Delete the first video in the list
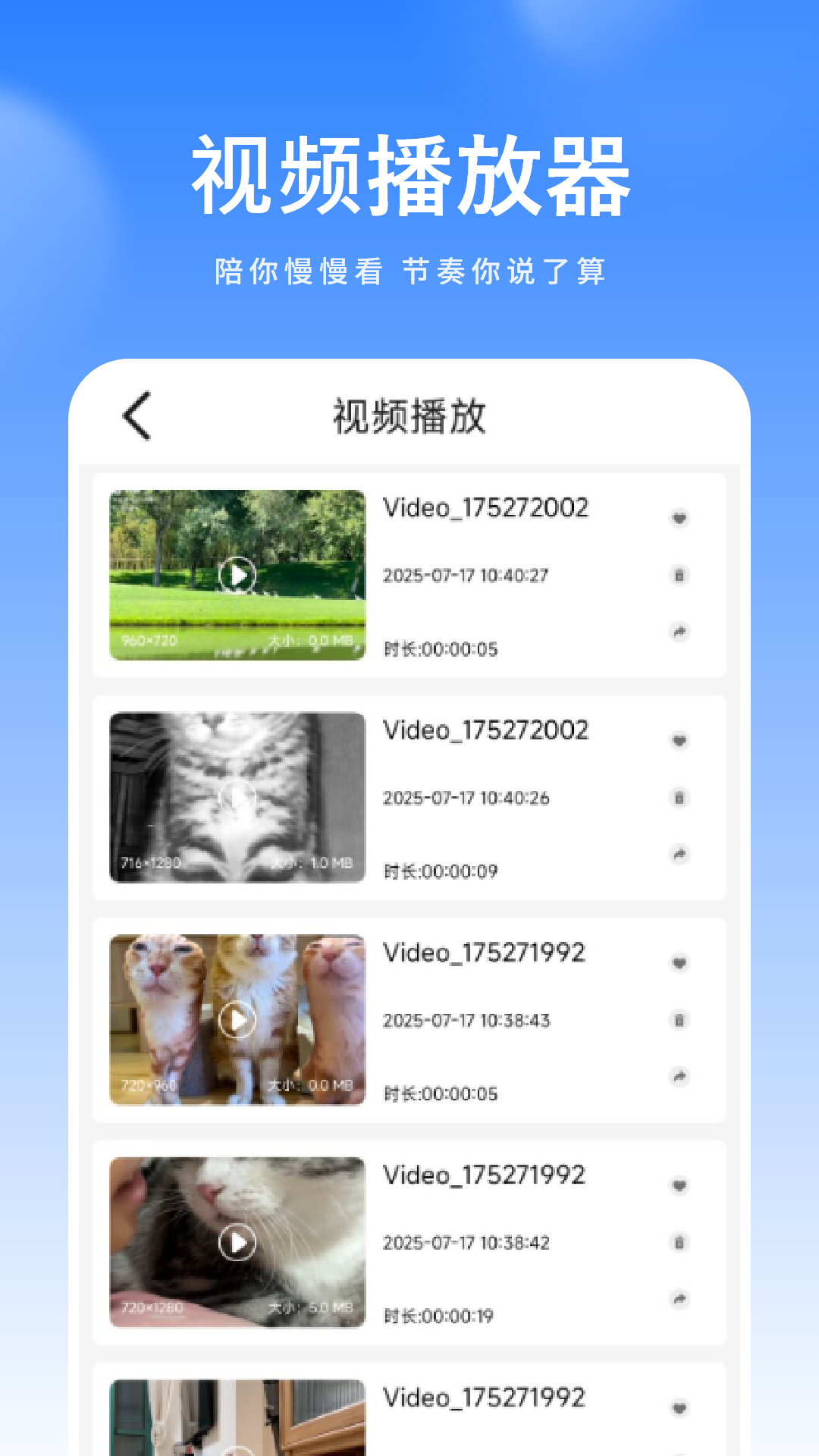This screenshot has height=1456, width=819. [x=680, y=575]
